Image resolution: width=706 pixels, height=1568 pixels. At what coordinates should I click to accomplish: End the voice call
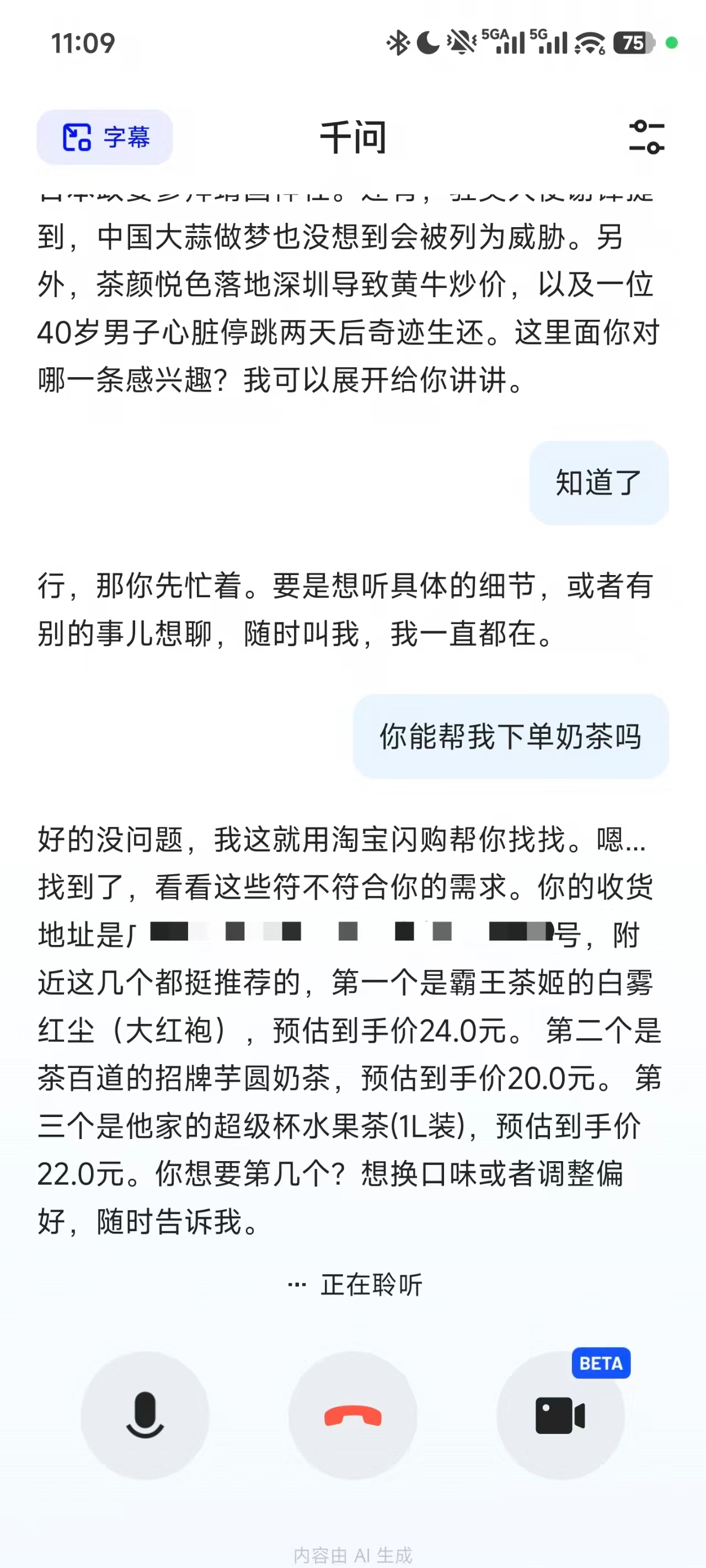[x=352, y=1415]
